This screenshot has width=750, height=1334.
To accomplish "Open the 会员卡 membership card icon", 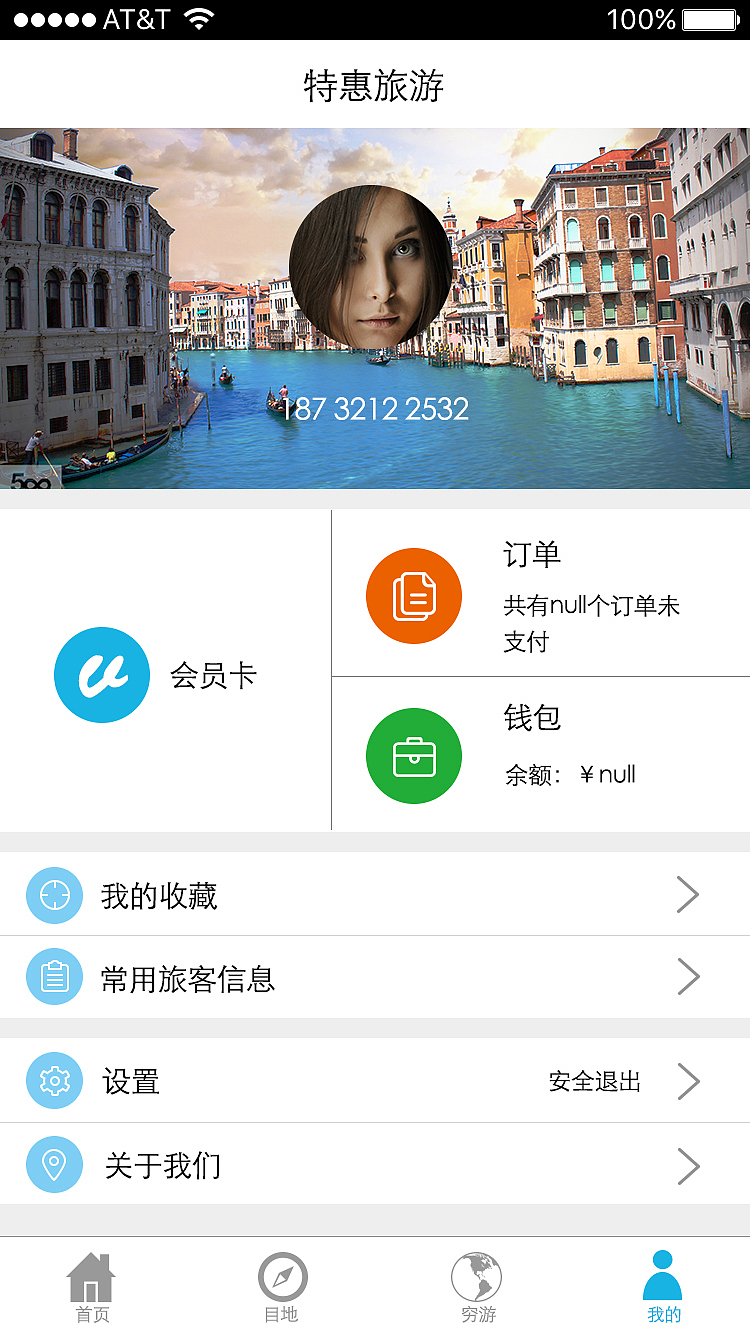I will [102, 675].
